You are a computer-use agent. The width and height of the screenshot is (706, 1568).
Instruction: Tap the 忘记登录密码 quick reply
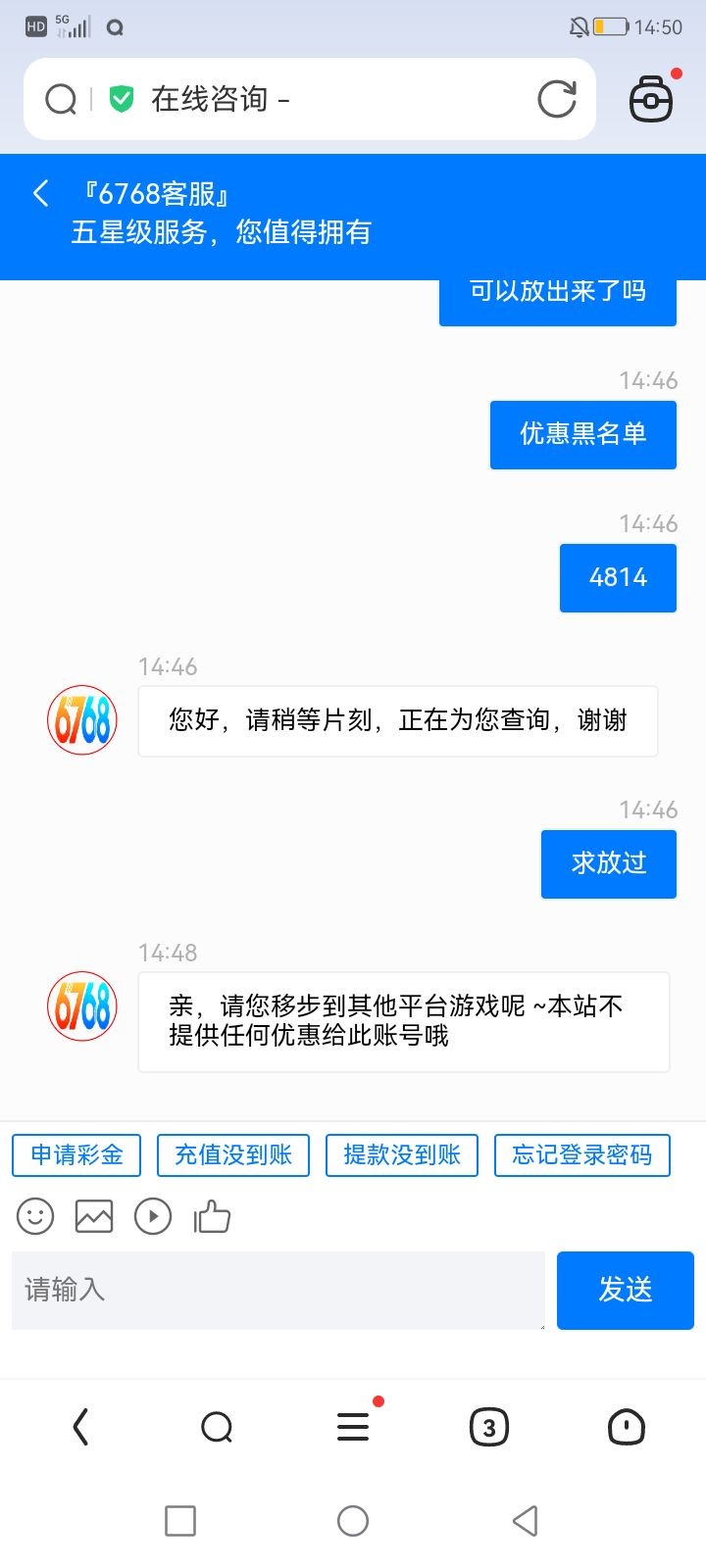tap(582, 1155)
